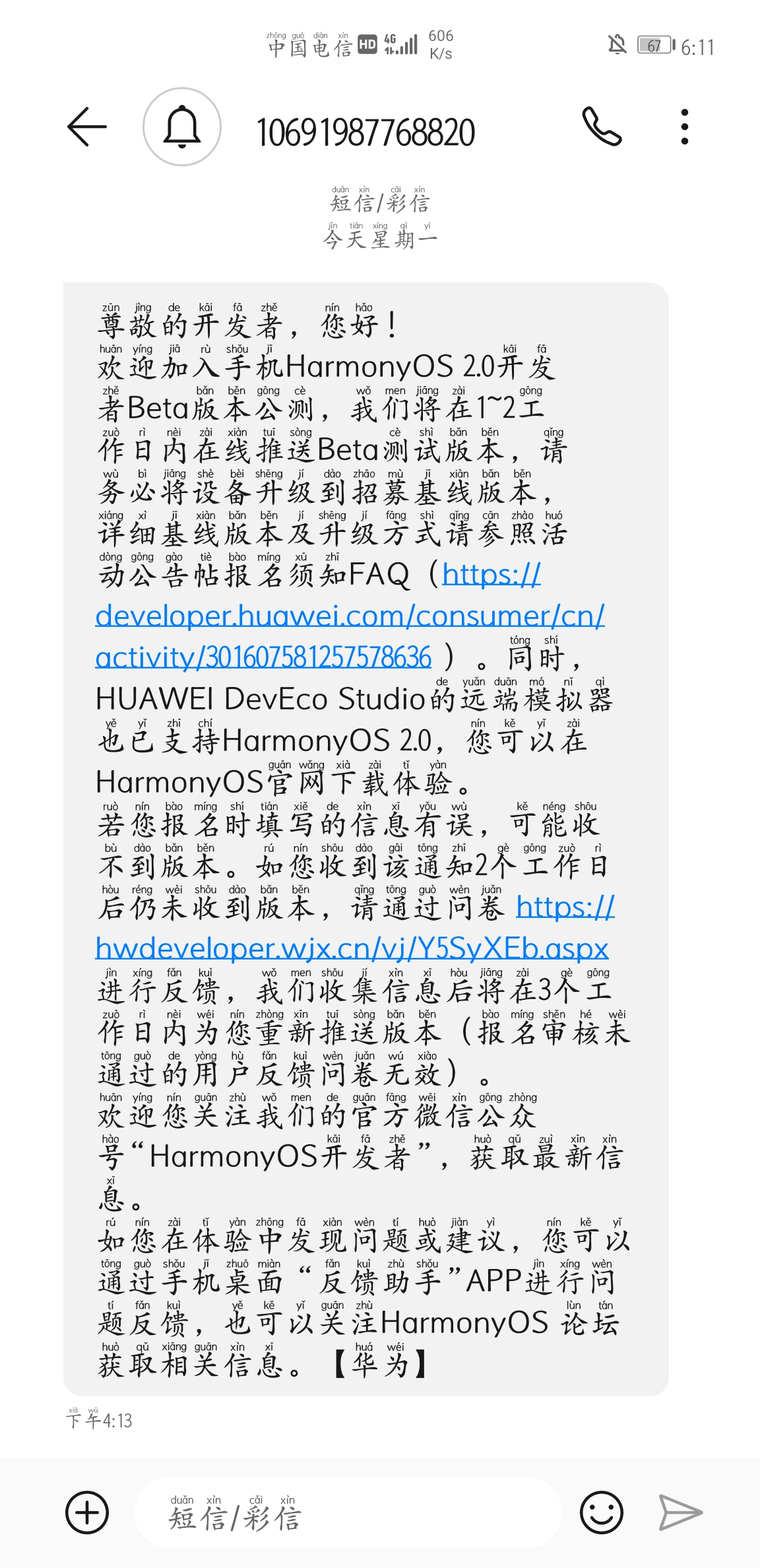Go back to the messages list
This screenshot has height=1568, width=760.
pyautogui.click(x=87, y=127)
